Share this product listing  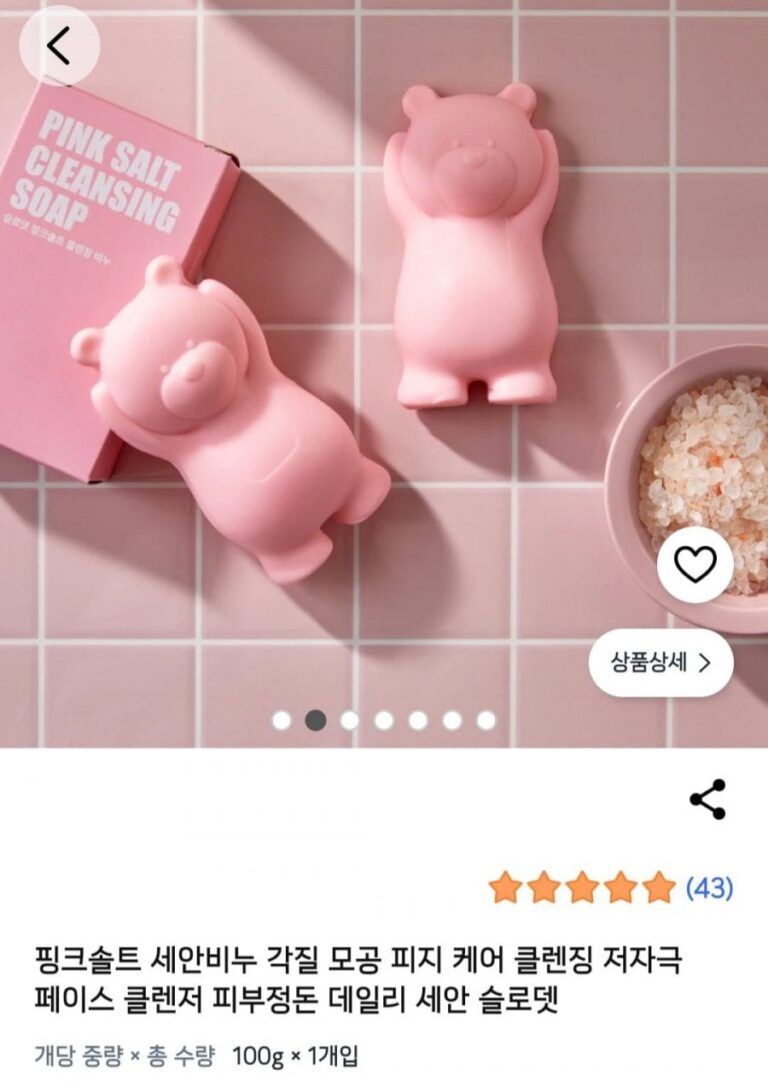point(708,799)
